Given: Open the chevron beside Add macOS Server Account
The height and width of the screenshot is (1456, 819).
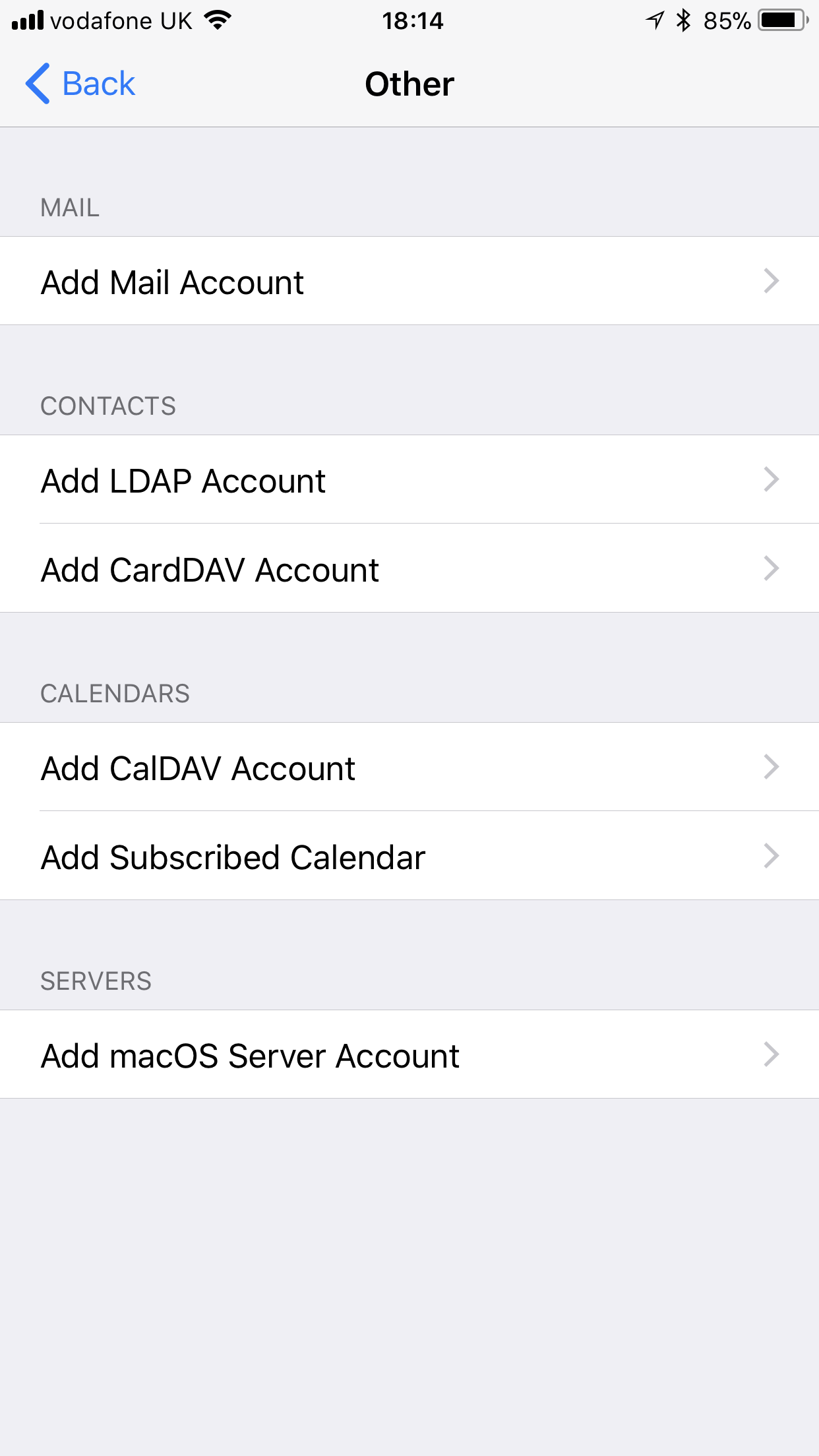Looking at the screenshot, I should (772, 1055).
